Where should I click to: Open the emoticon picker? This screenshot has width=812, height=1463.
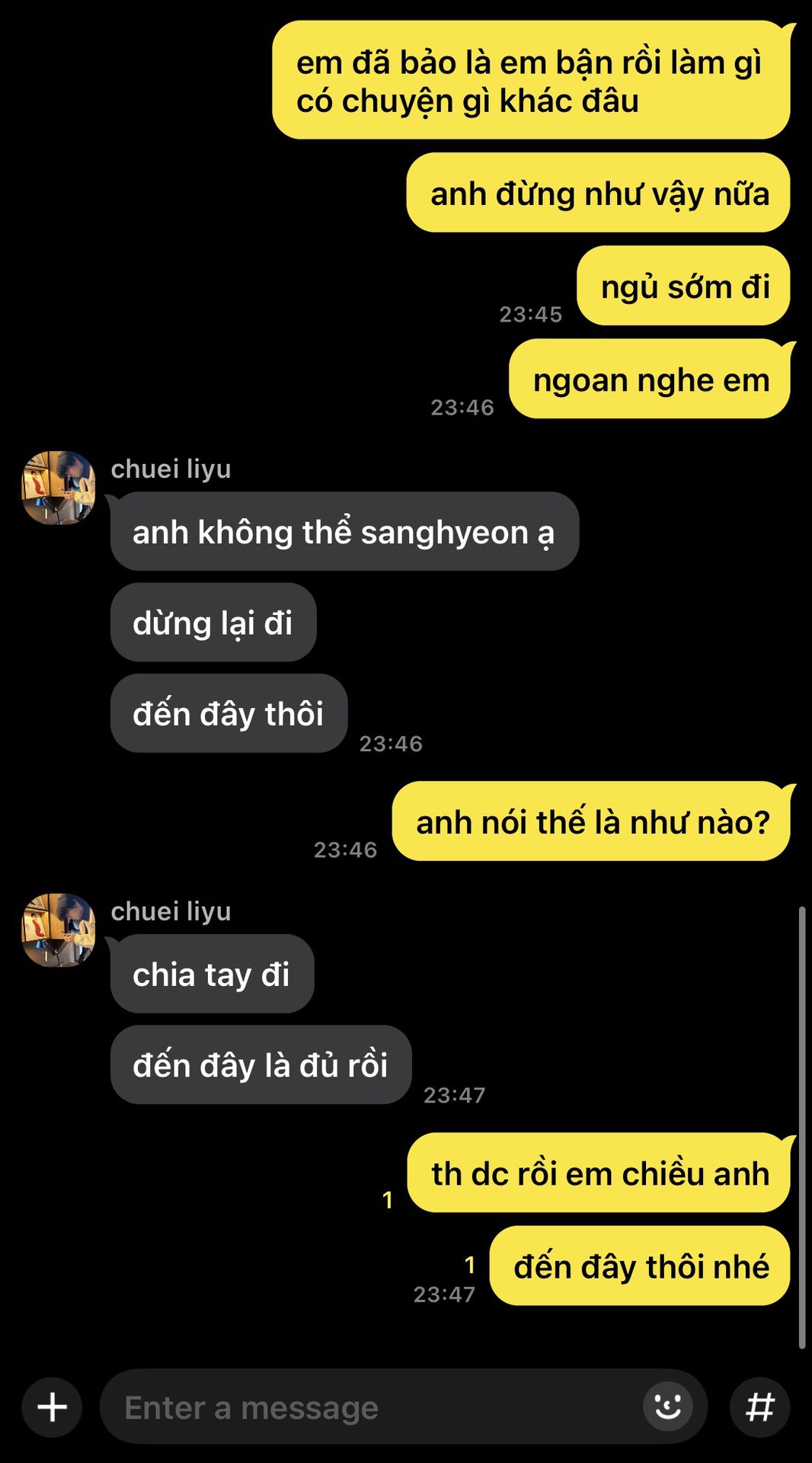[x=668, y=1407]
